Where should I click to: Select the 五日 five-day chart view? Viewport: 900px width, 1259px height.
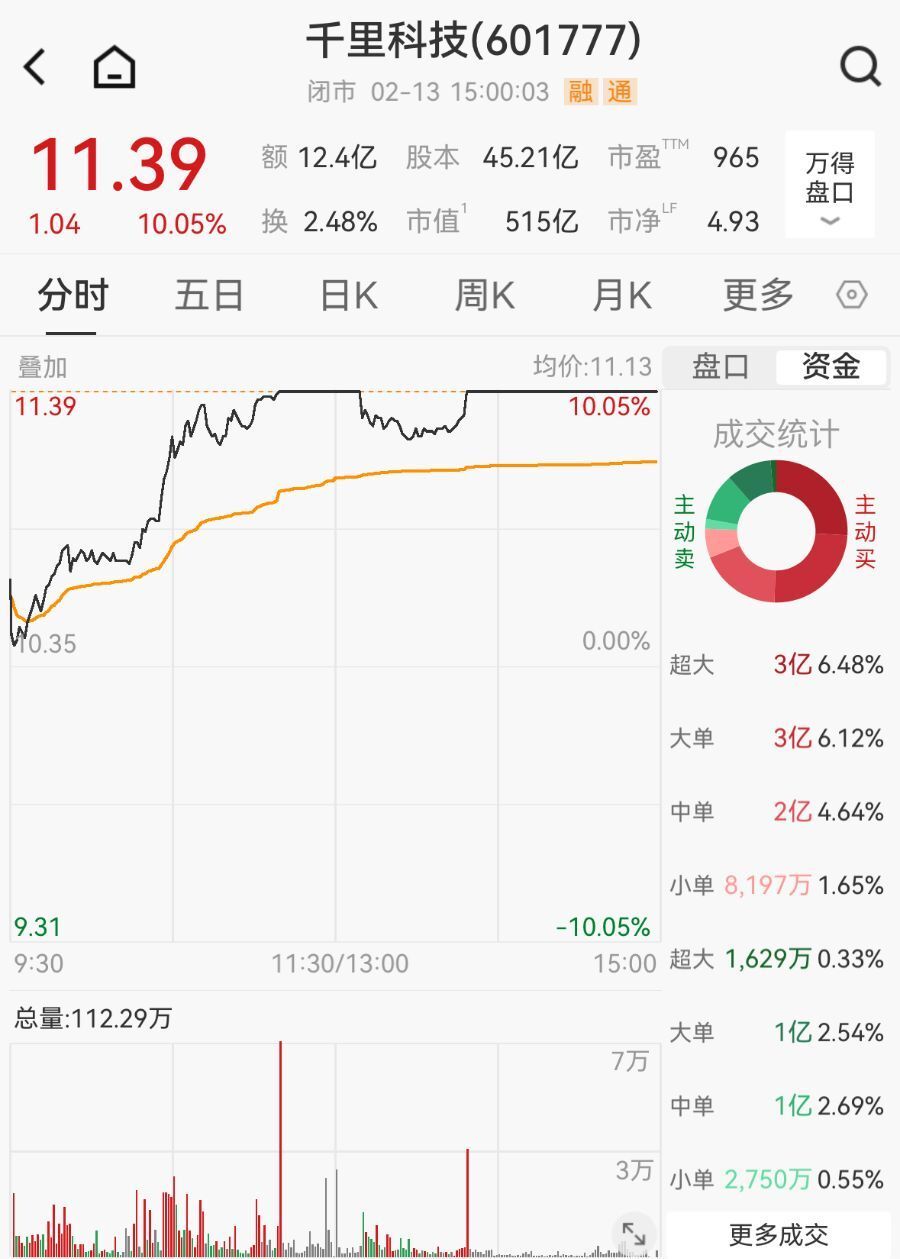208,294
